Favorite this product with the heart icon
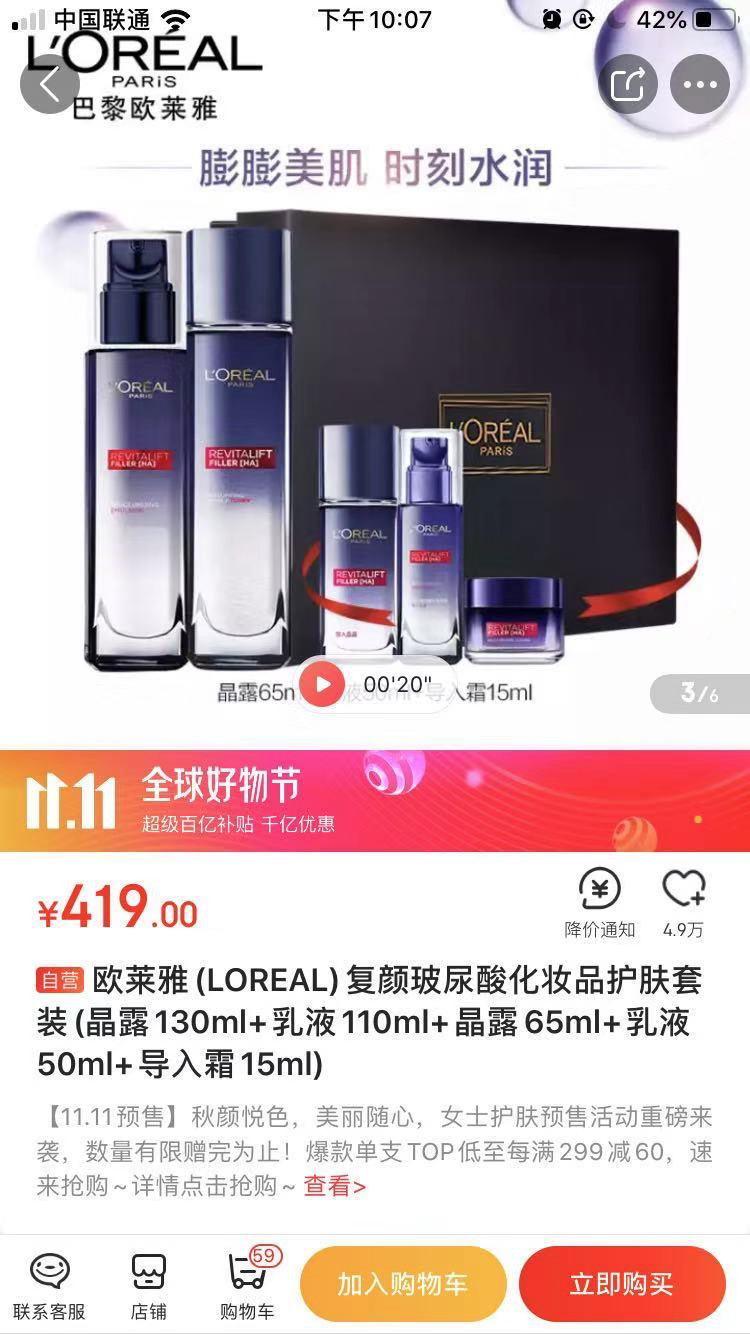The width and height of the screenshot is (750, 1334). (x=683, y=901)
